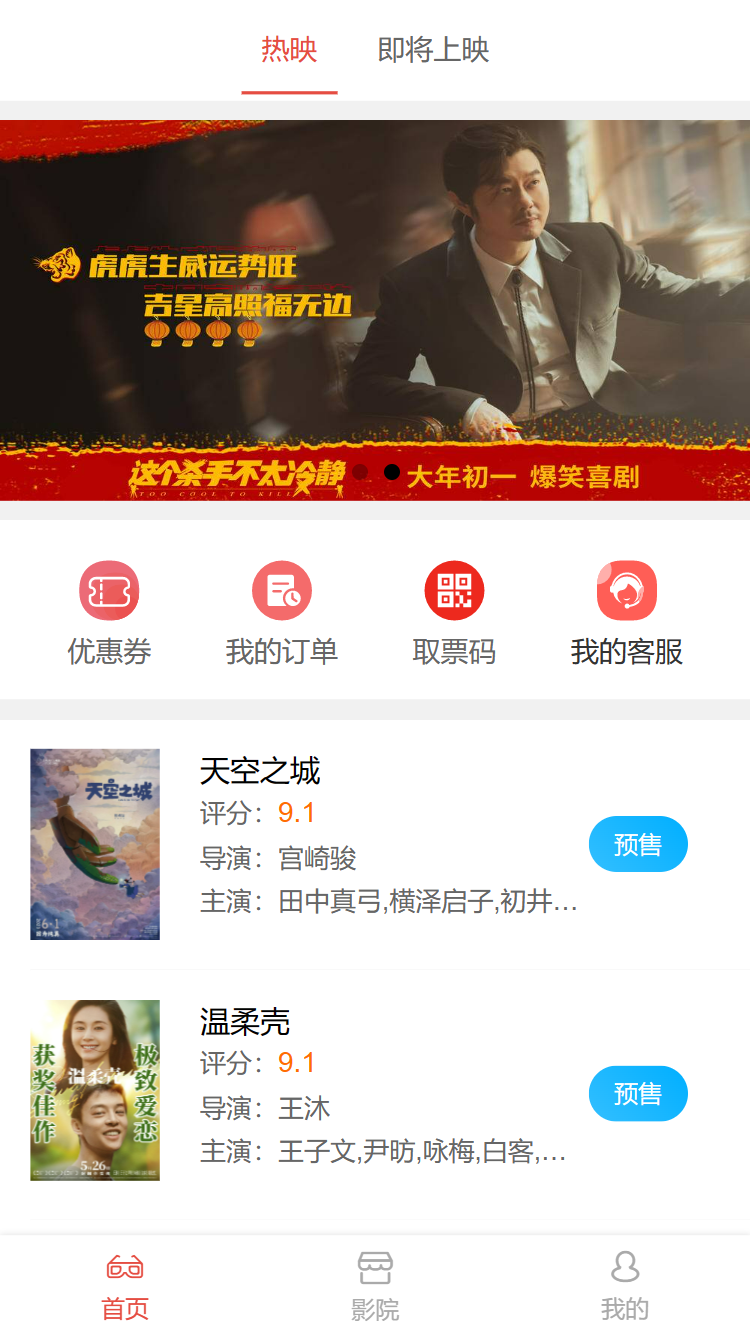Tap 预售 button for 天空之城
Viewport: 750px width, 1334px height.
(x=638, y=844)
